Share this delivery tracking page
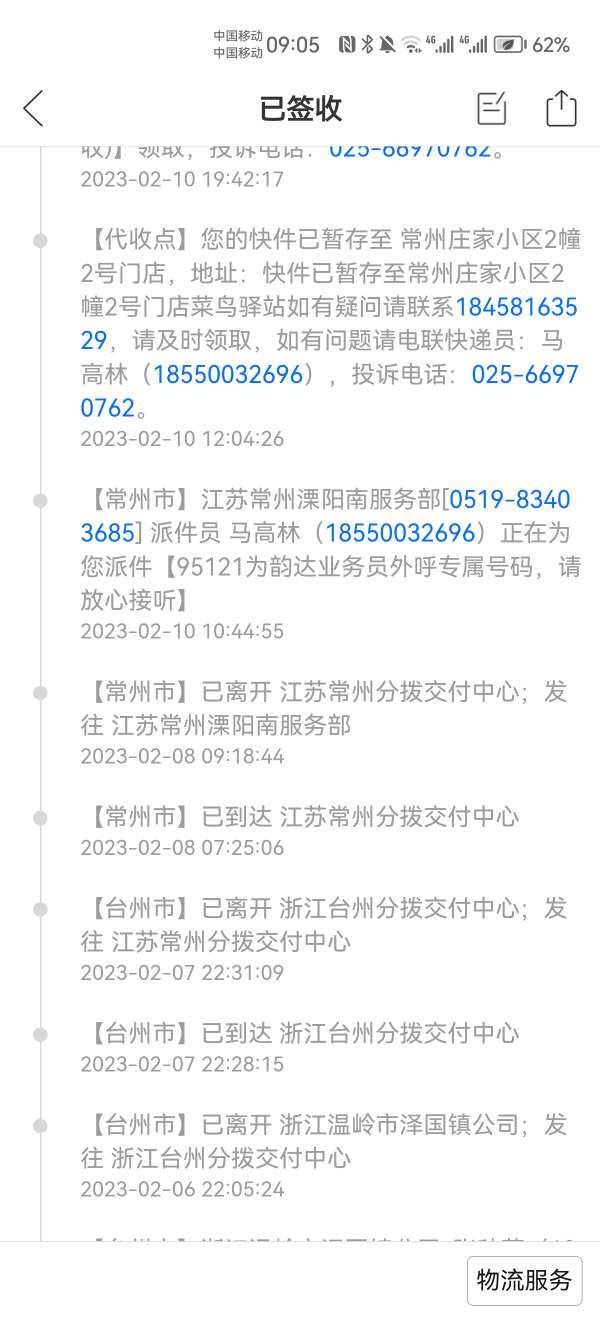The image size is (600, 1320). (x=562, y=108)
